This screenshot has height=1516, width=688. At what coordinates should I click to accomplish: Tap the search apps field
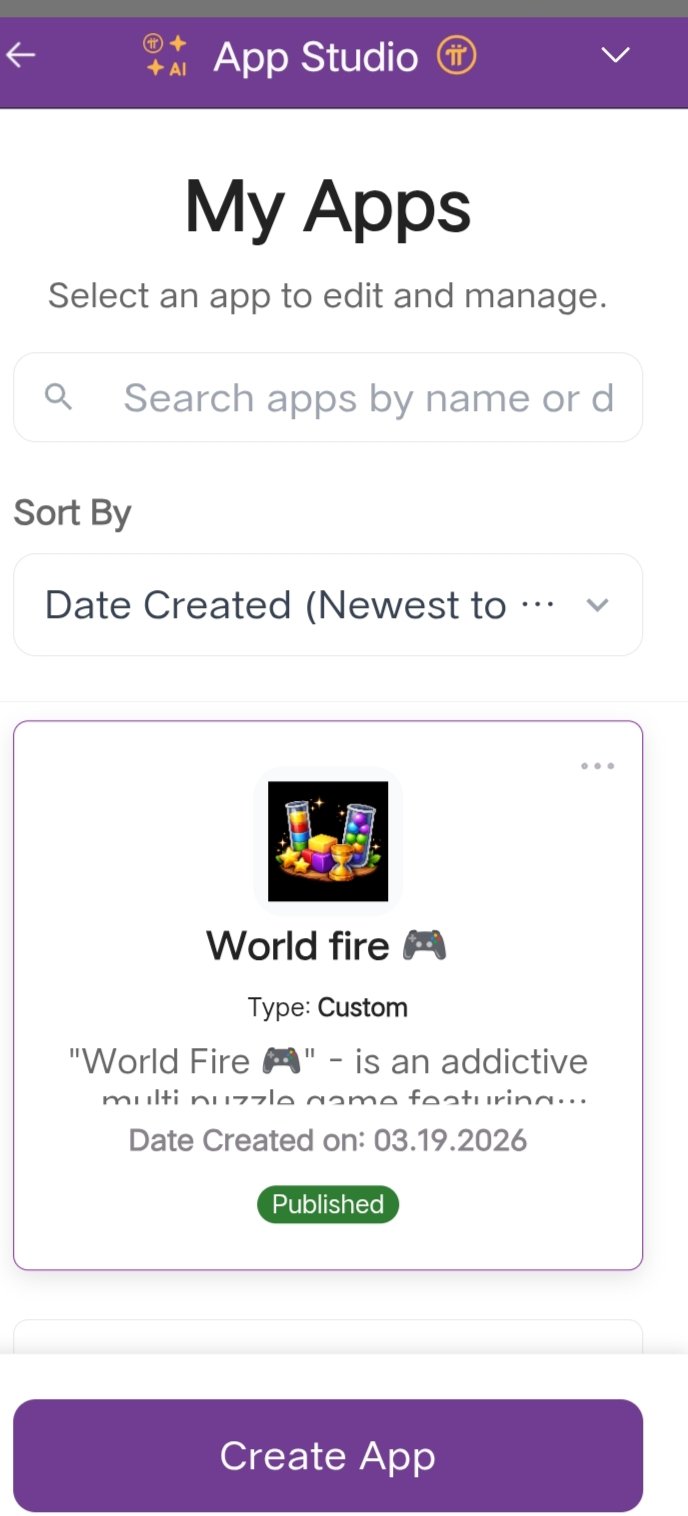pyautogui.click(x=365, y=398)
